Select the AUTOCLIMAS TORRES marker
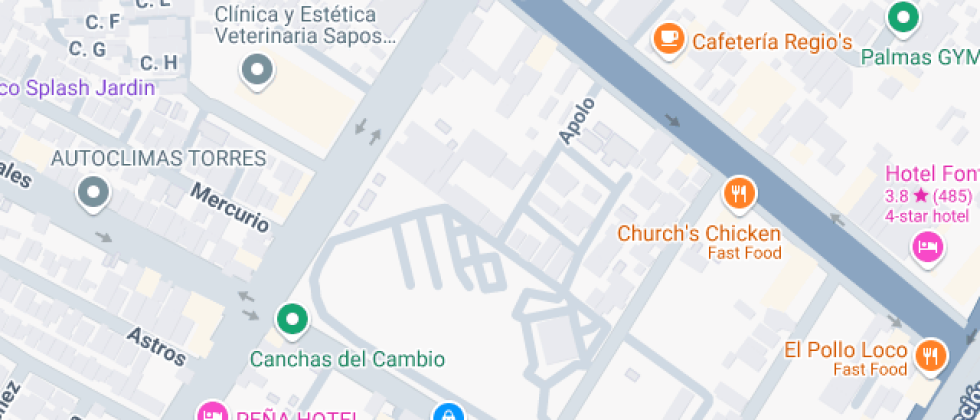 point(93,193)
